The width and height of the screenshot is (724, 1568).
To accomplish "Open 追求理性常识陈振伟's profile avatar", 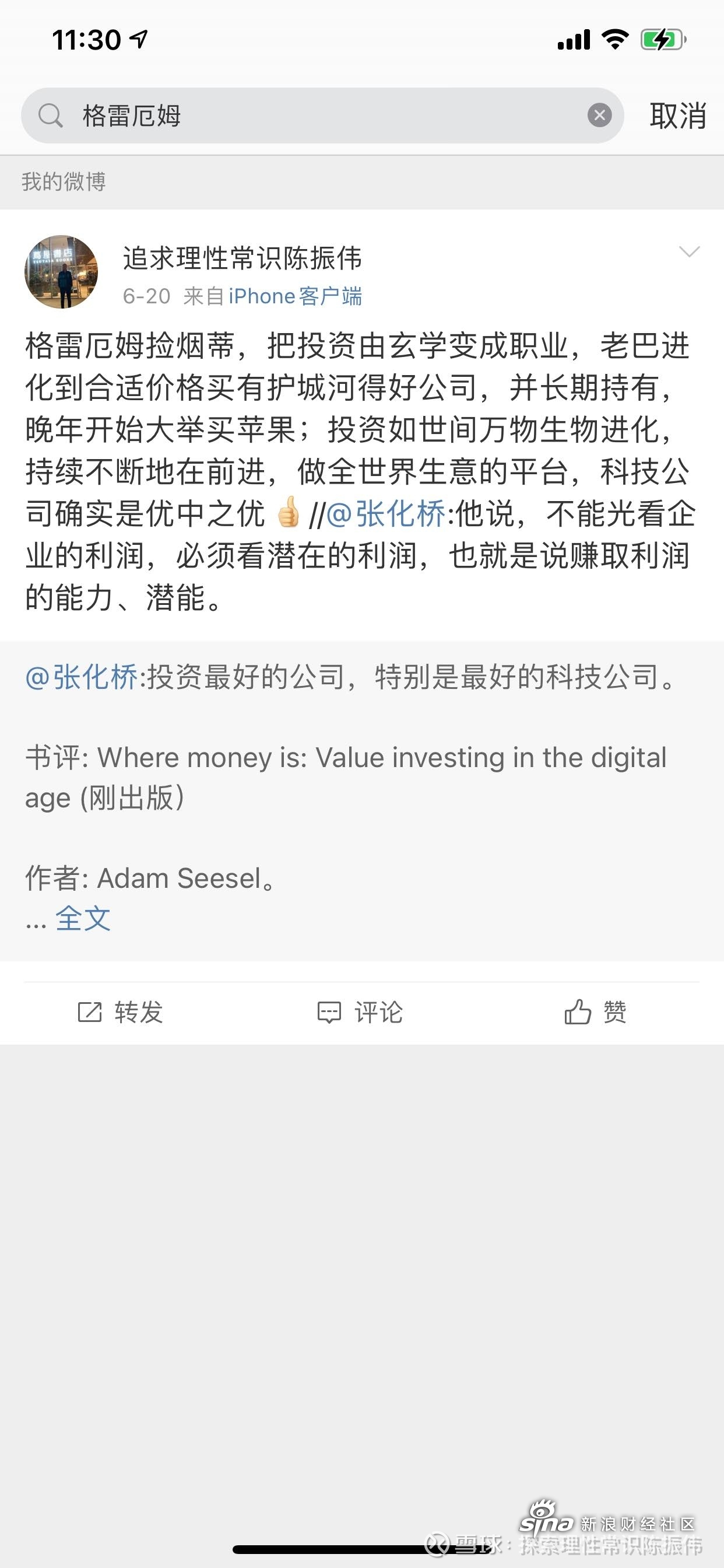I will click(x=61, y=271).
